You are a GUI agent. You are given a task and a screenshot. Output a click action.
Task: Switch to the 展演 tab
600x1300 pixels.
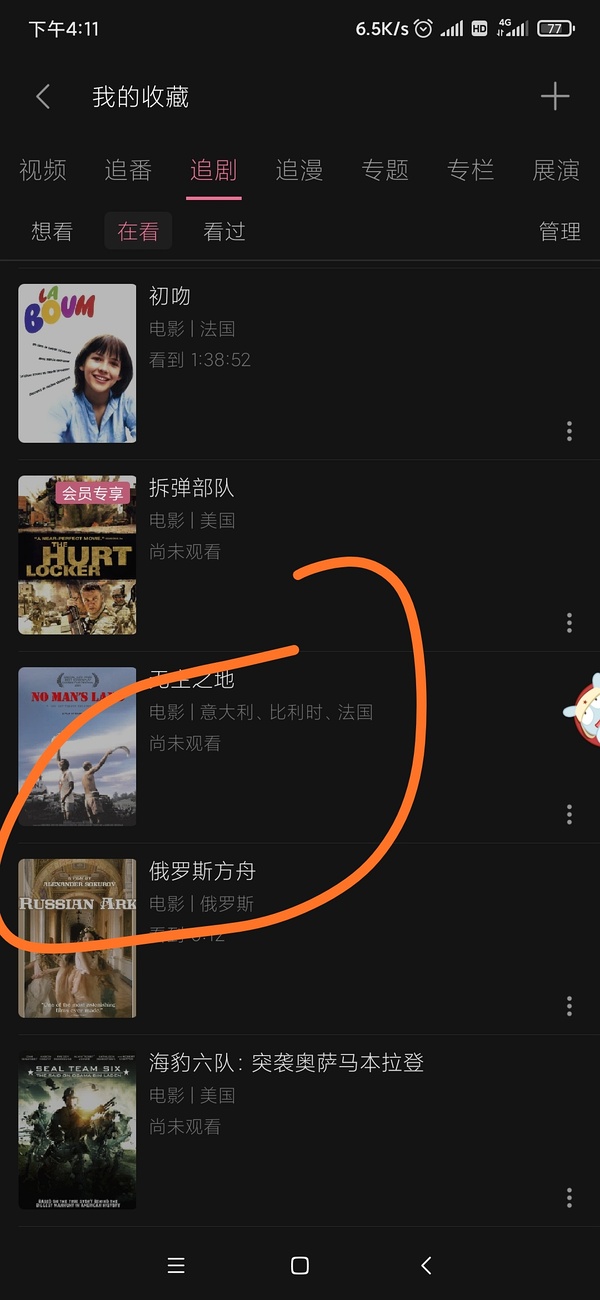pos(555,170)
